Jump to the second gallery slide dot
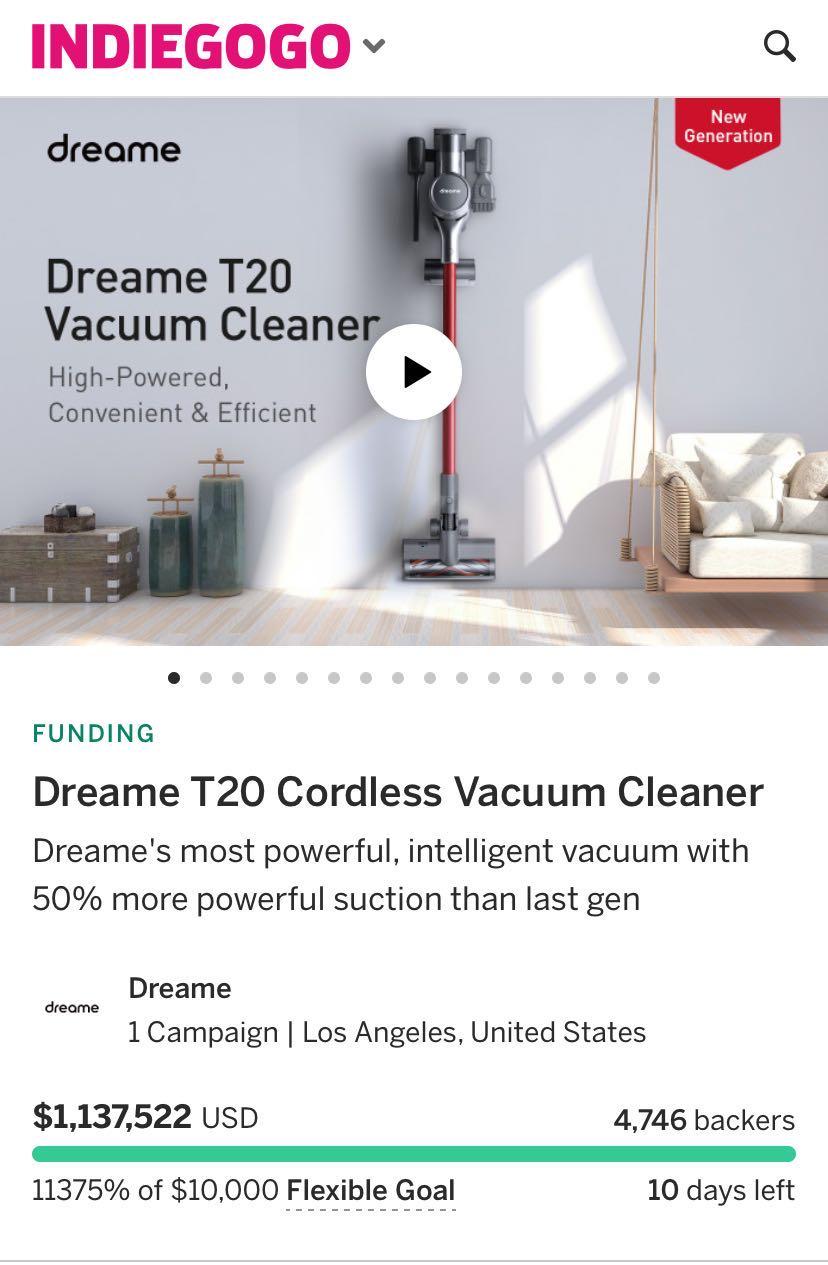The image size is (828, 1265). pyautogui.click(x=206, y=678)
